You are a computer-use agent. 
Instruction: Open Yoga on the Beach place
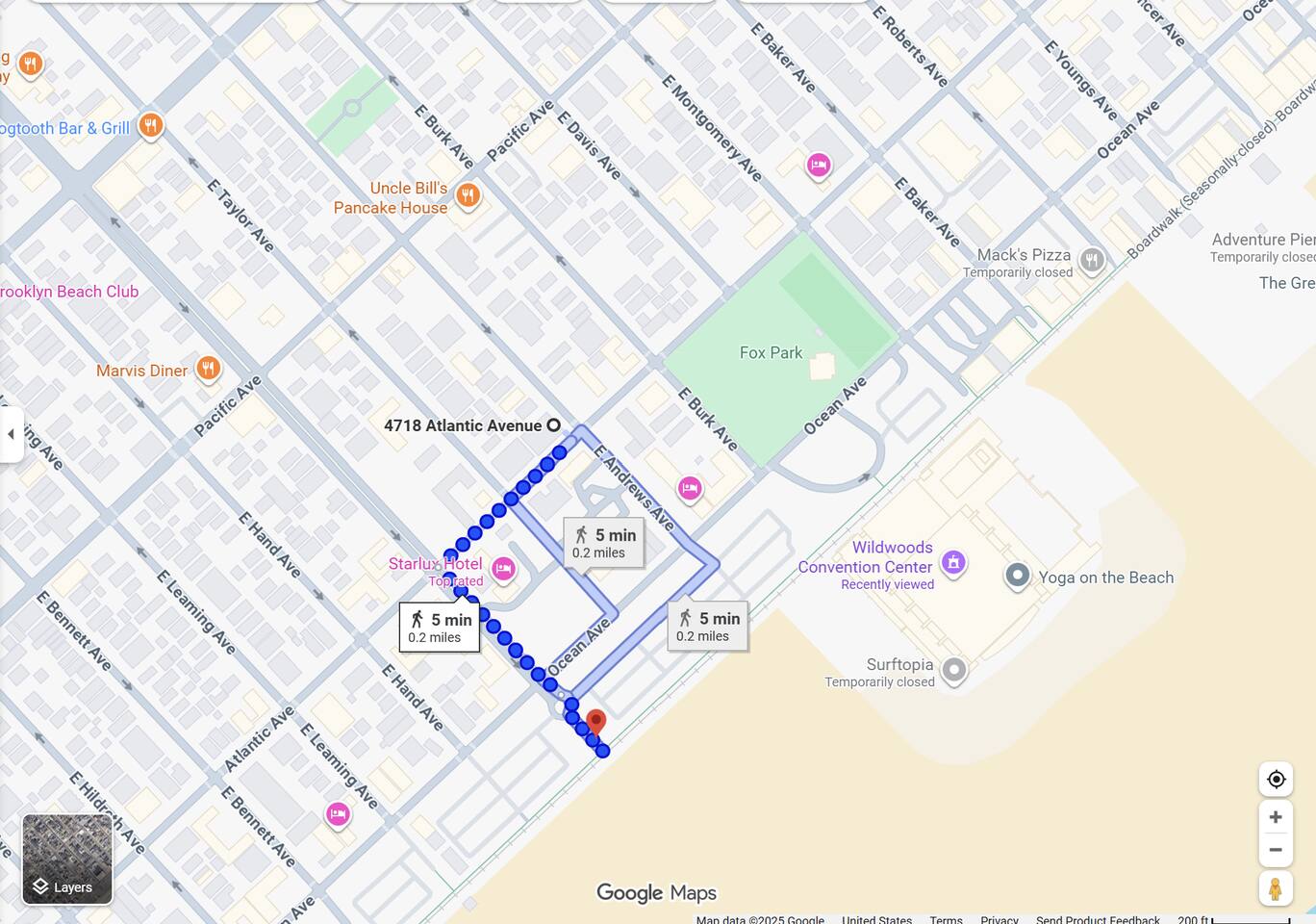(x=1018, y=576)
